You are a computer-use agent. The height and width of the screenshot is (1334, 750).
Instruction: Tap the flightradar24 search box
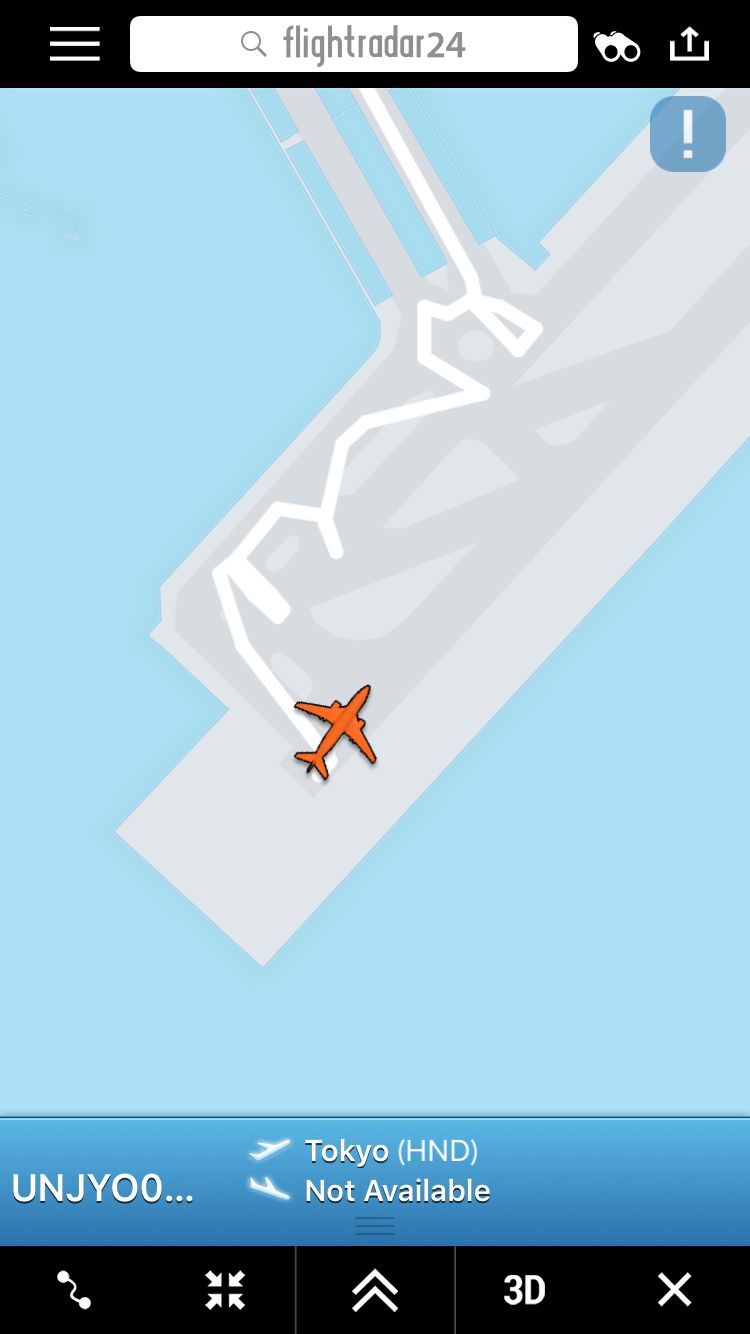pyautogui.click(x=354, y=44)
